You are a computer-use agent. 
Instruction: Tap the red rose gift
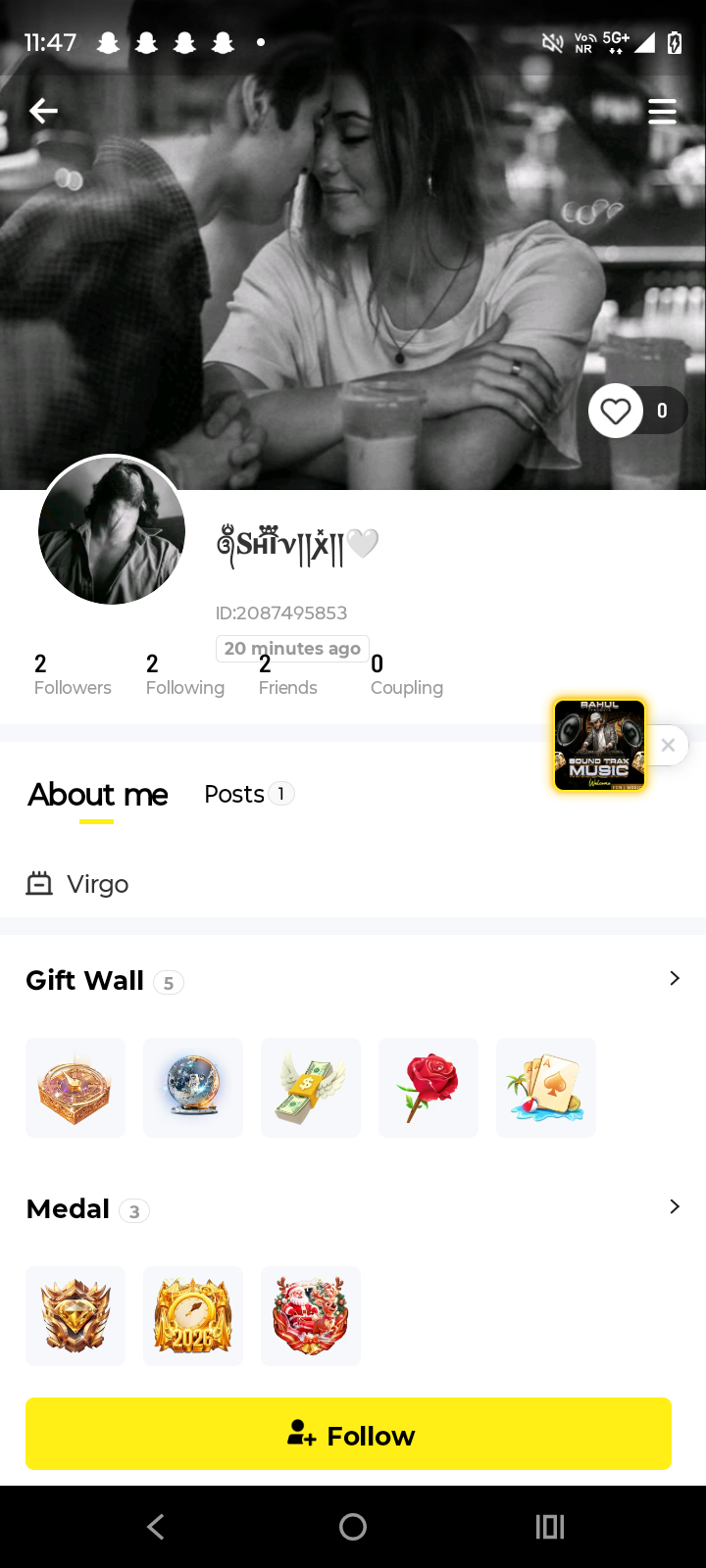pyautogui.click(x=429, y=1088)
